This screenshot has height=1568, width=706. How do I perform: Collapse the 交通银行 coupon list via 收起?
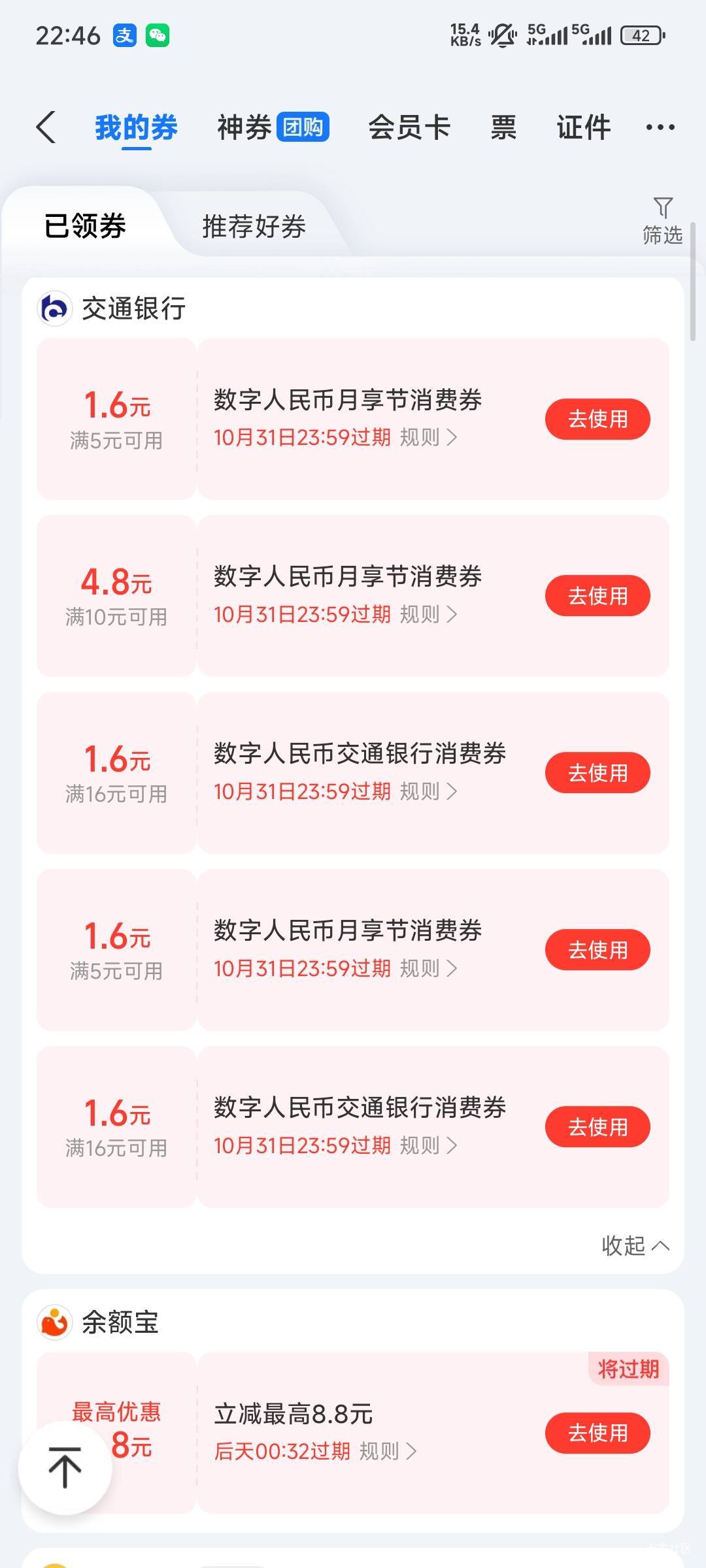tap(635, 1245)
